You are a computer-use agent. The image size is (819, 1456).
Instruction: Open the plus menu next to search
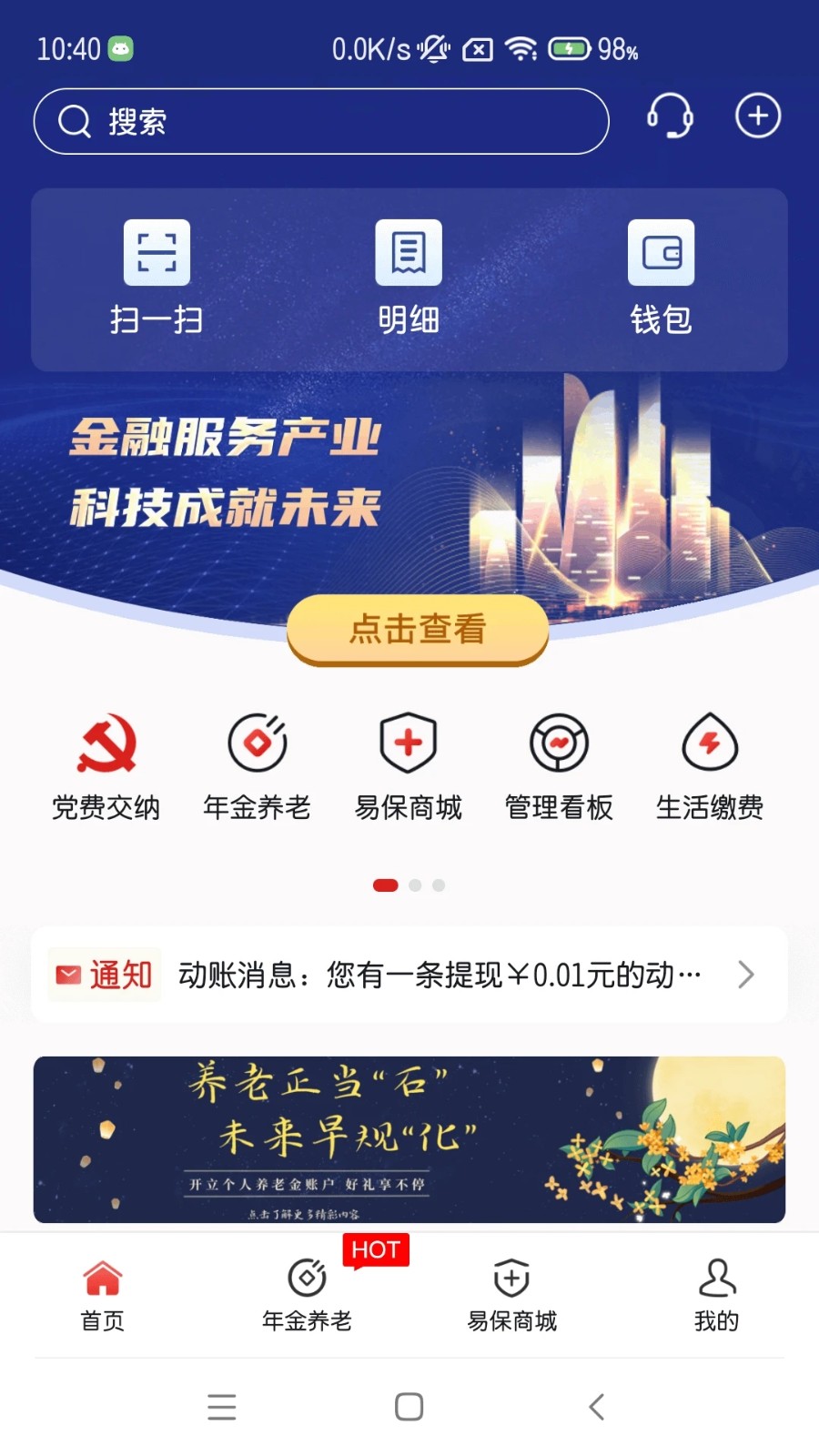758,116
